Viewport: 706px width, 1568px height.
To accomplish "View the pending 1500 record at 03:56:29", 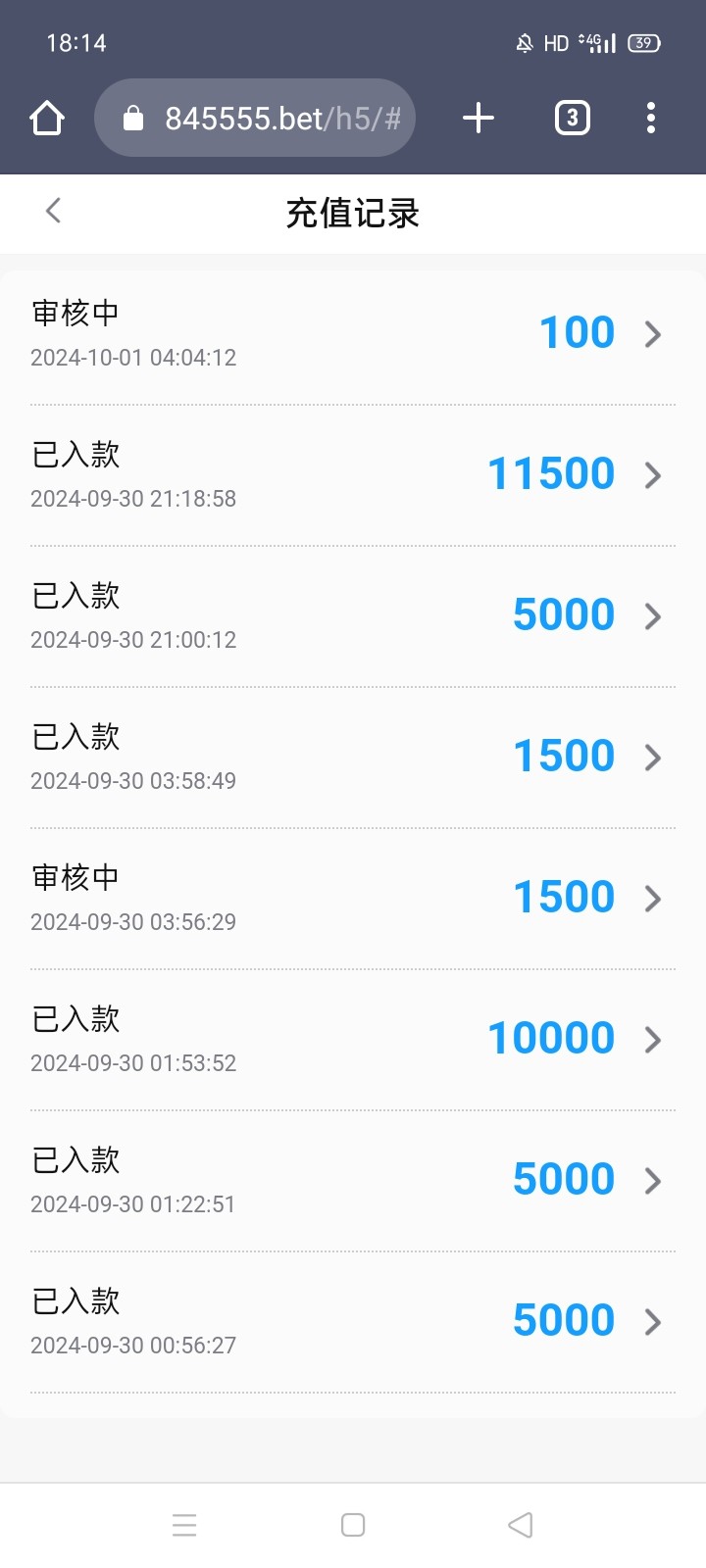I will click(x=353, y=899).
